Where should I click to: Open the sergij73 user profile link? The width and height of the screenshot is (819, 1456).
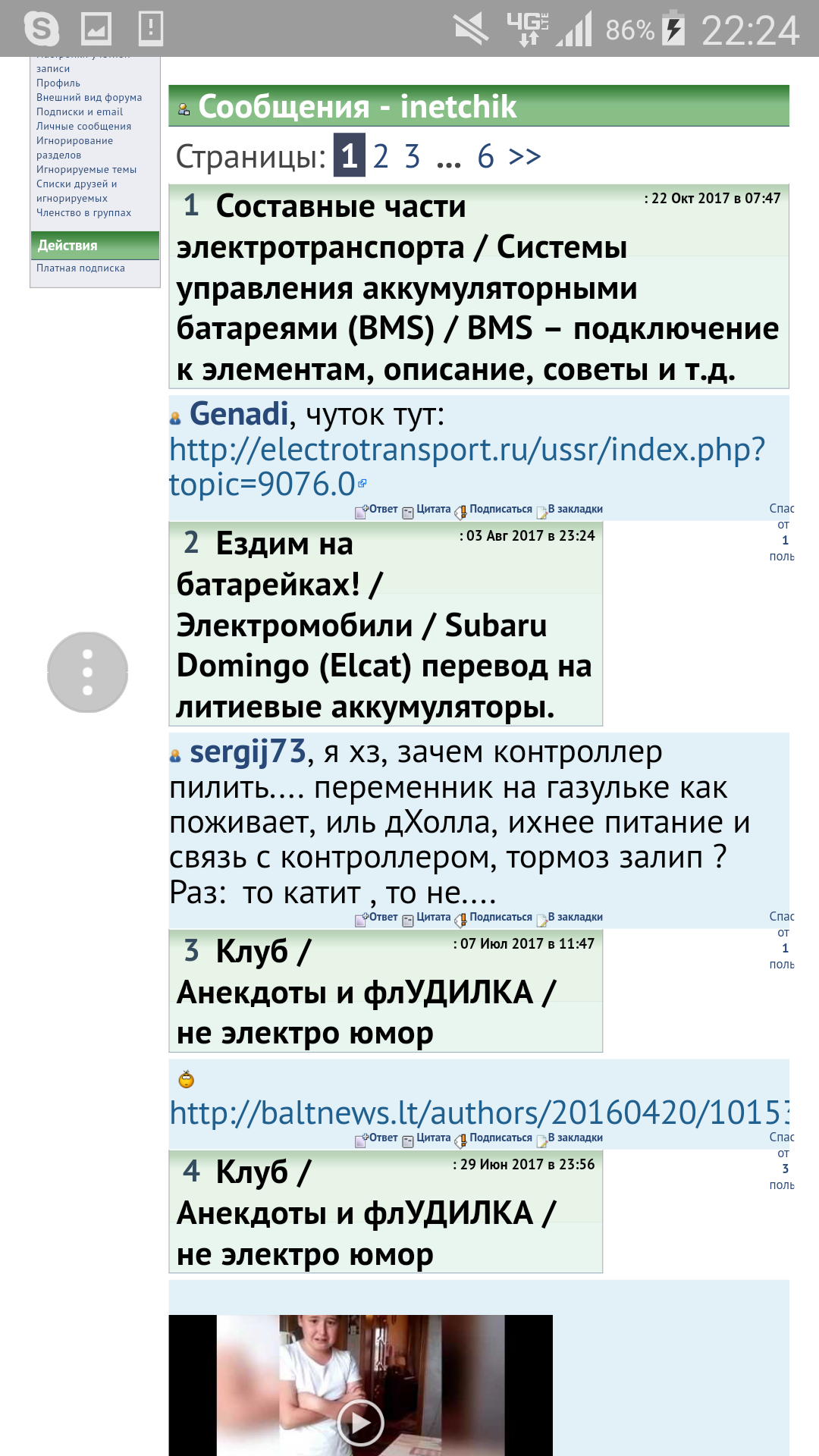[247, 752]
